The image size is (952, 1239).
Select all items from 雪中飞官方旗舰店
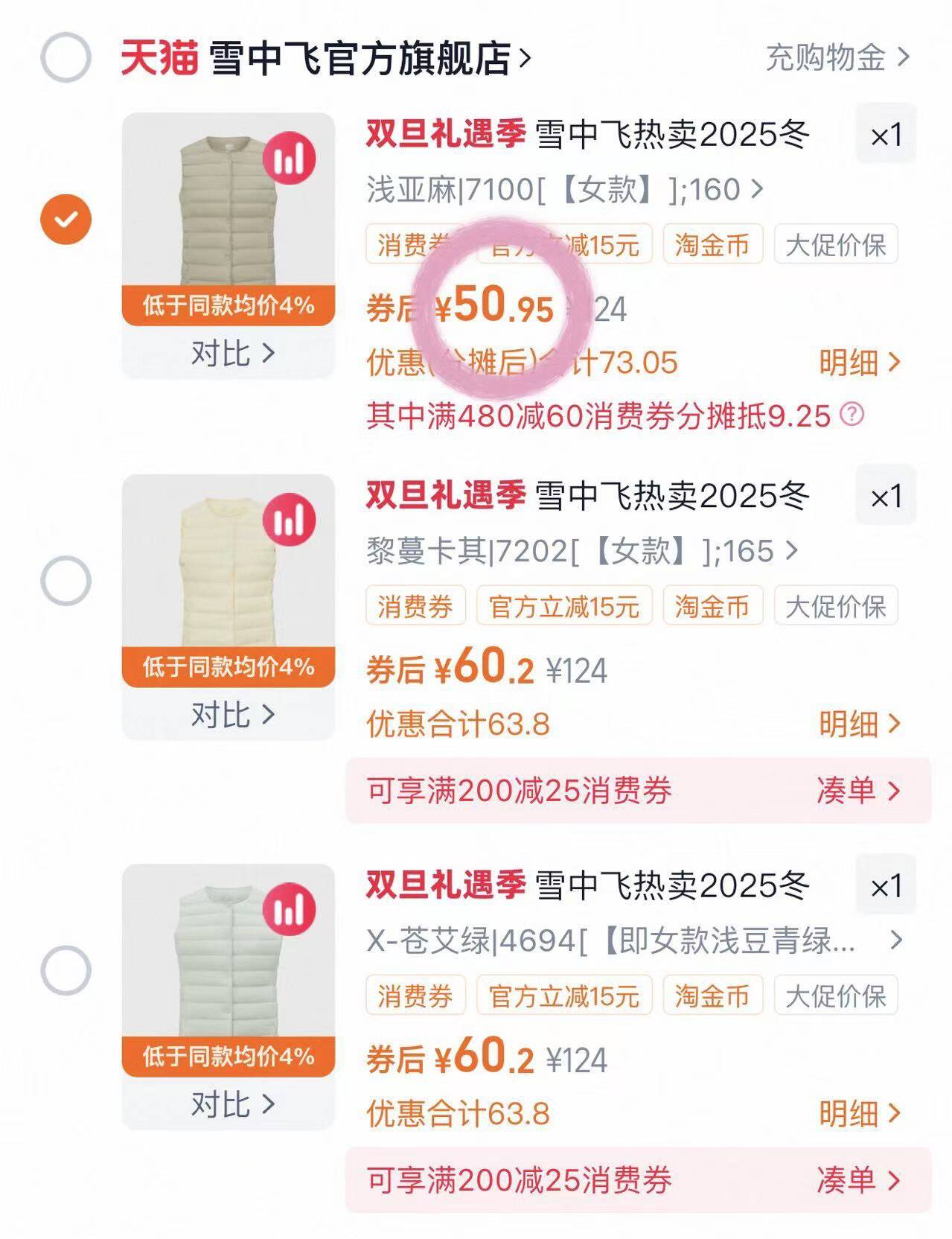66,57
